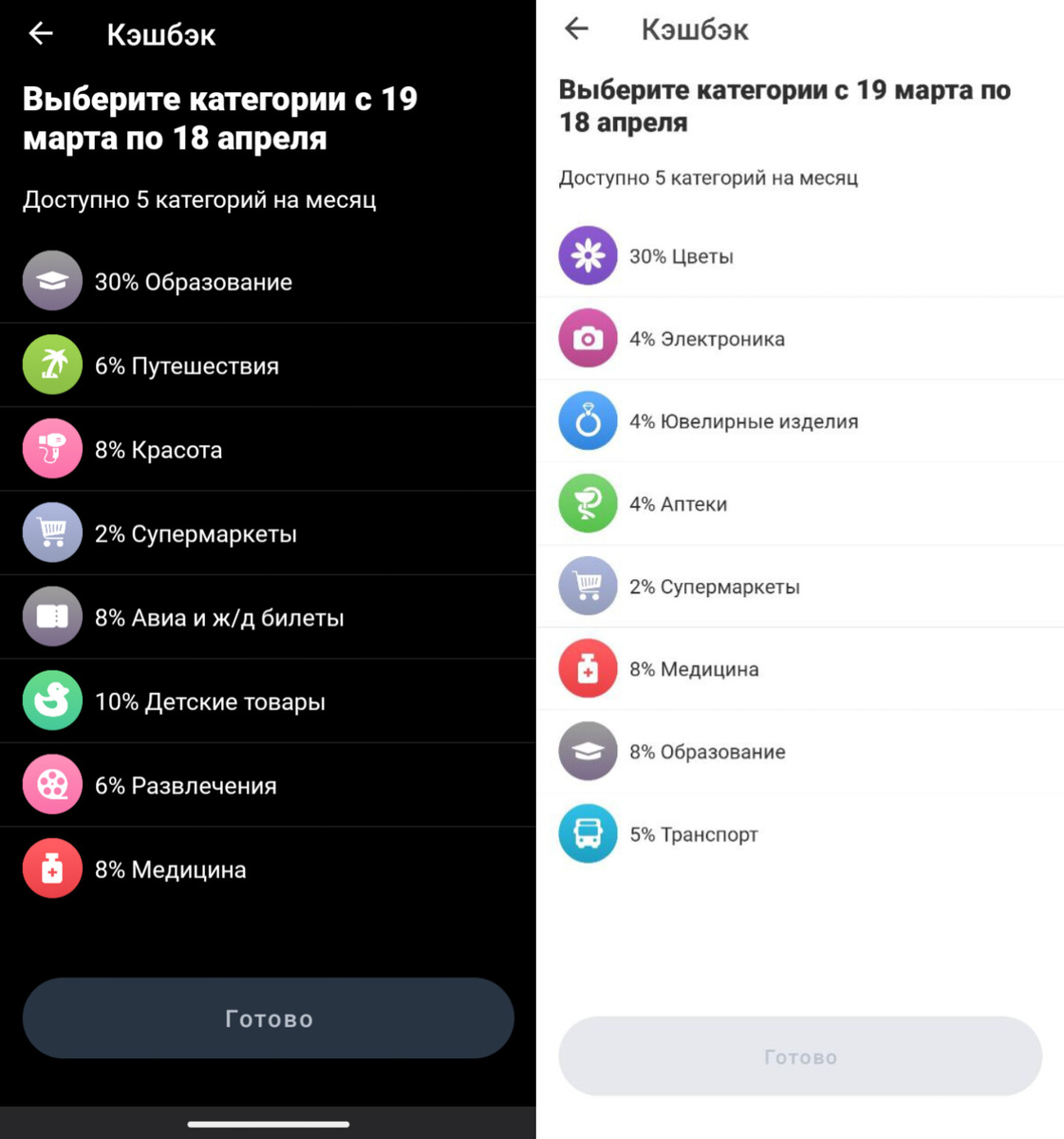1064x1139 pixels.
Task: Select the graduation cap Образование icon
Action: [x=52, y=281]
